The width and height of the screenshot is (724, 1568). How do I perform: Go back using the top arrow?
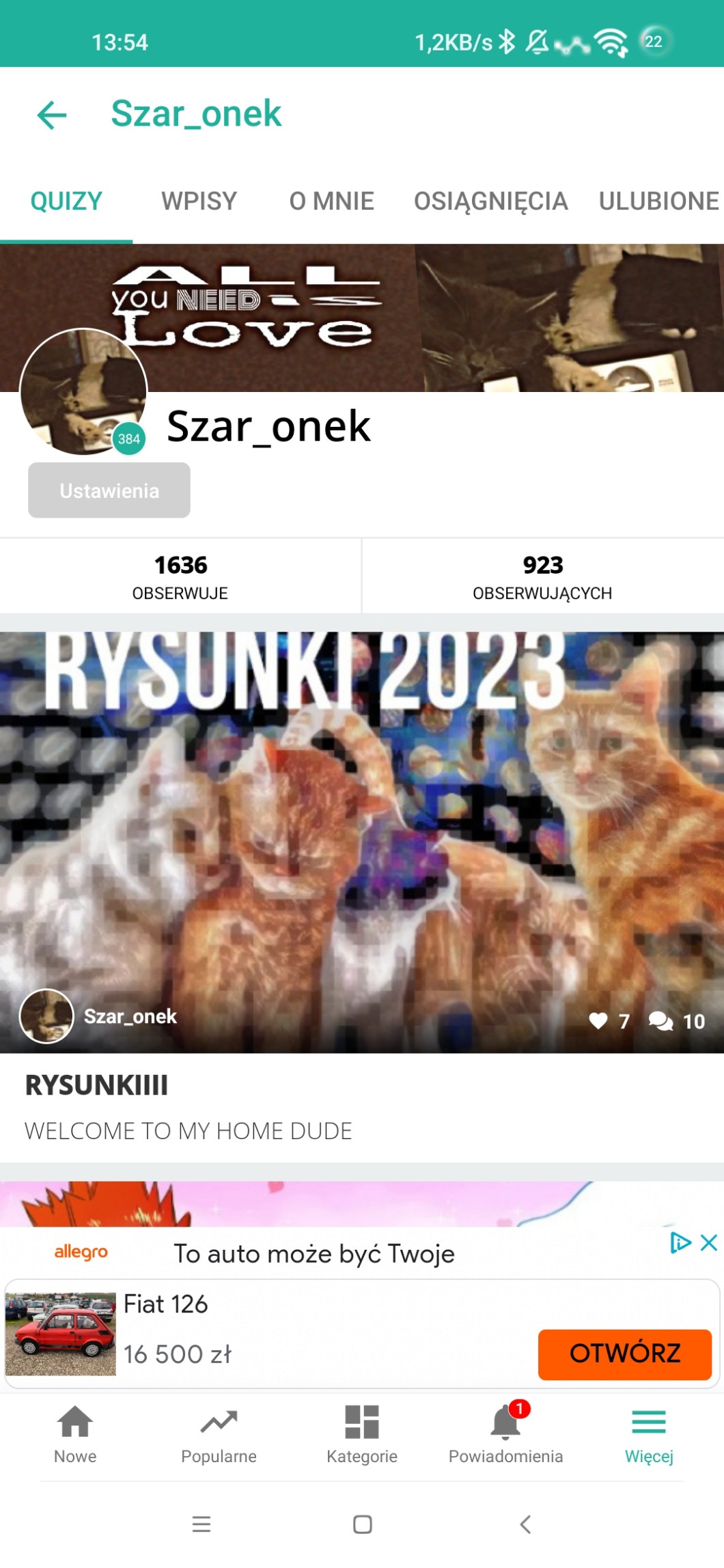coord(52,114)
